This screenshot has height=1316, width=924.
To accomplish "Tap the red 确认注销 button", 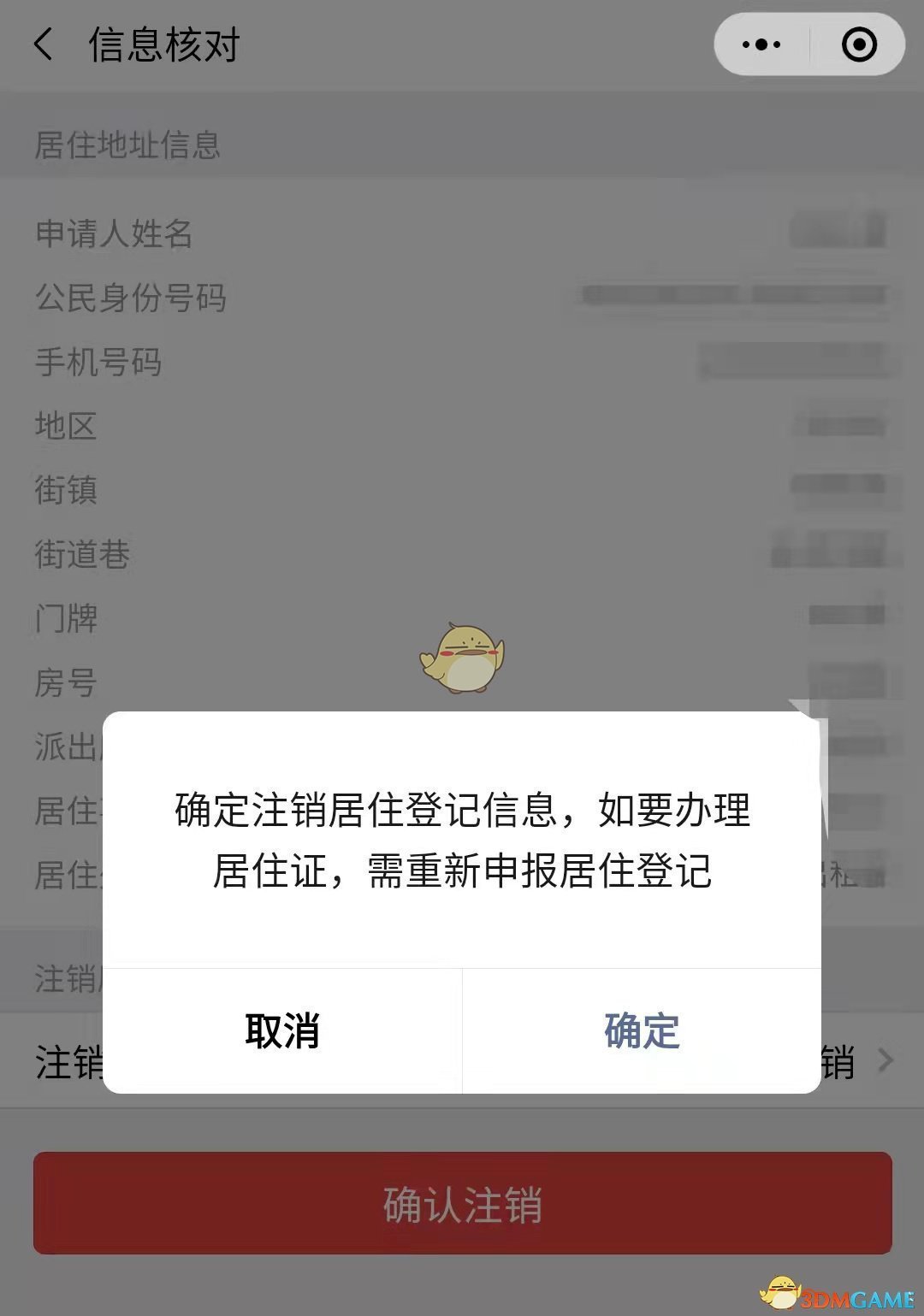I will [x=462, y=1204].
